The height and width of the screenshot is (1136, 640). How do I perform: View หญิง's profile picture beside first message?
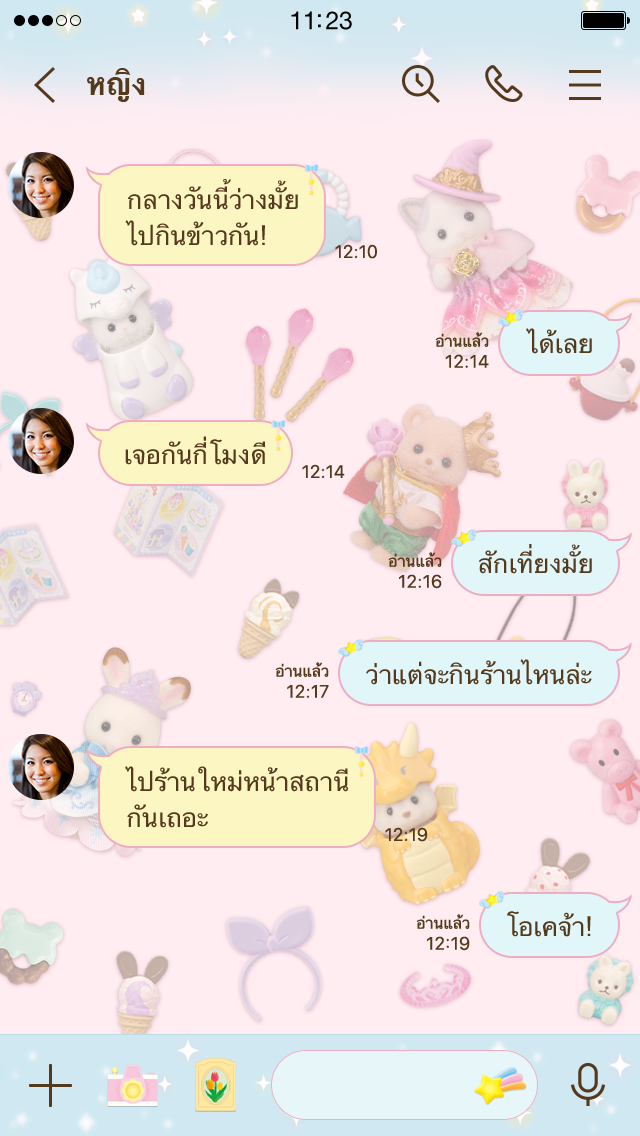point(42,185)
